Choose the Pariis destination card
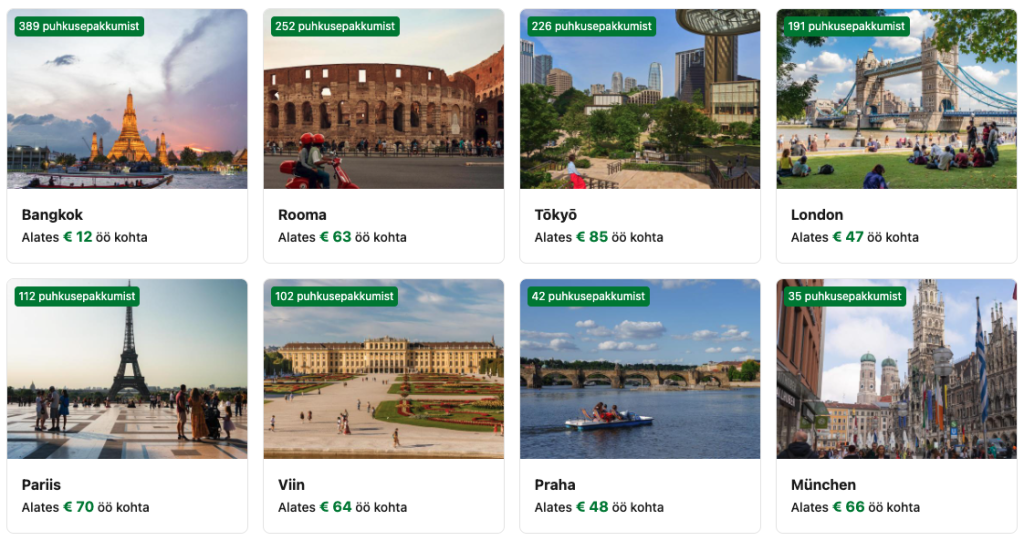 [x=127, y=405]
